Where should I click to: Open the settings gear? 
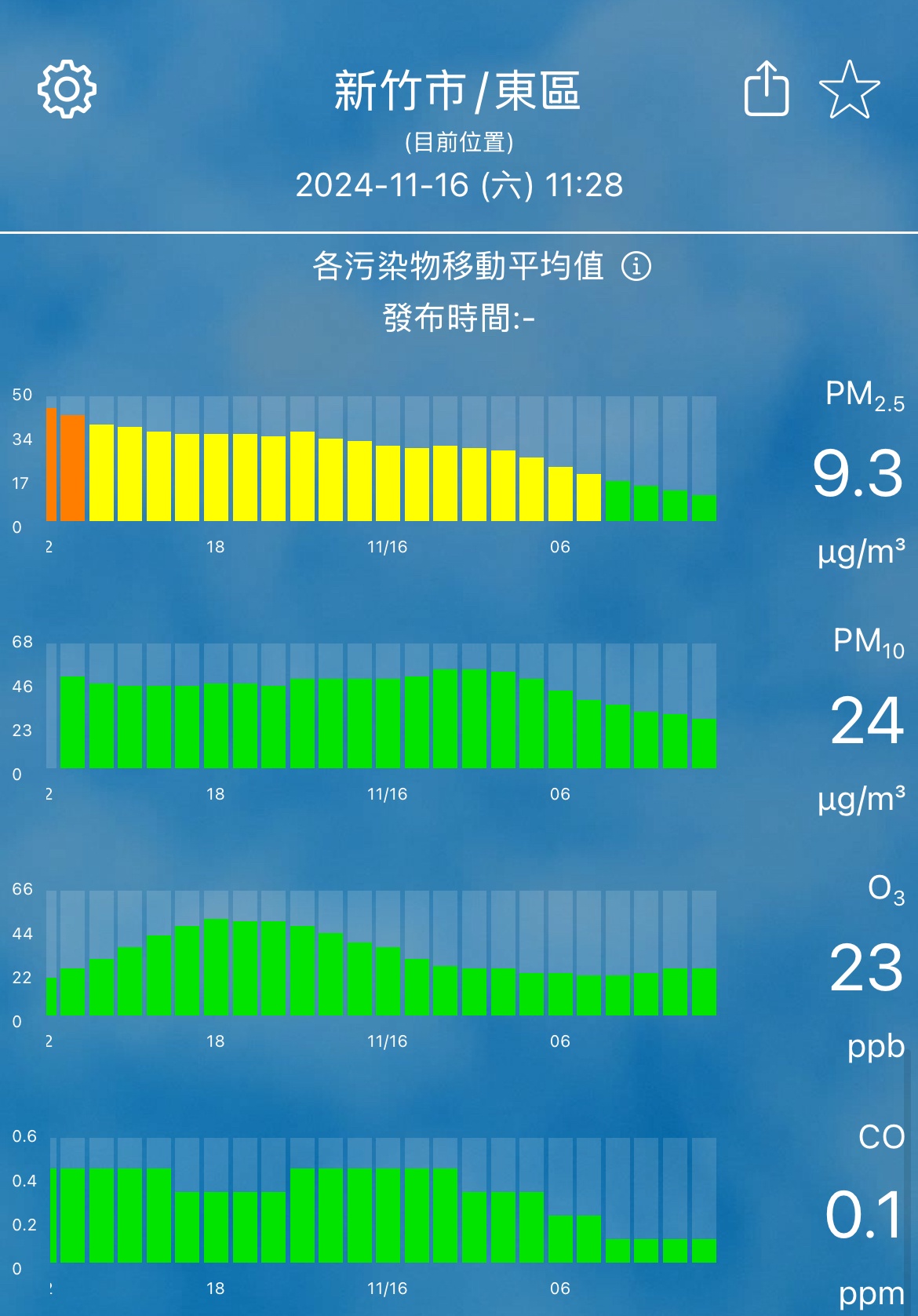(x=67, y=89)
